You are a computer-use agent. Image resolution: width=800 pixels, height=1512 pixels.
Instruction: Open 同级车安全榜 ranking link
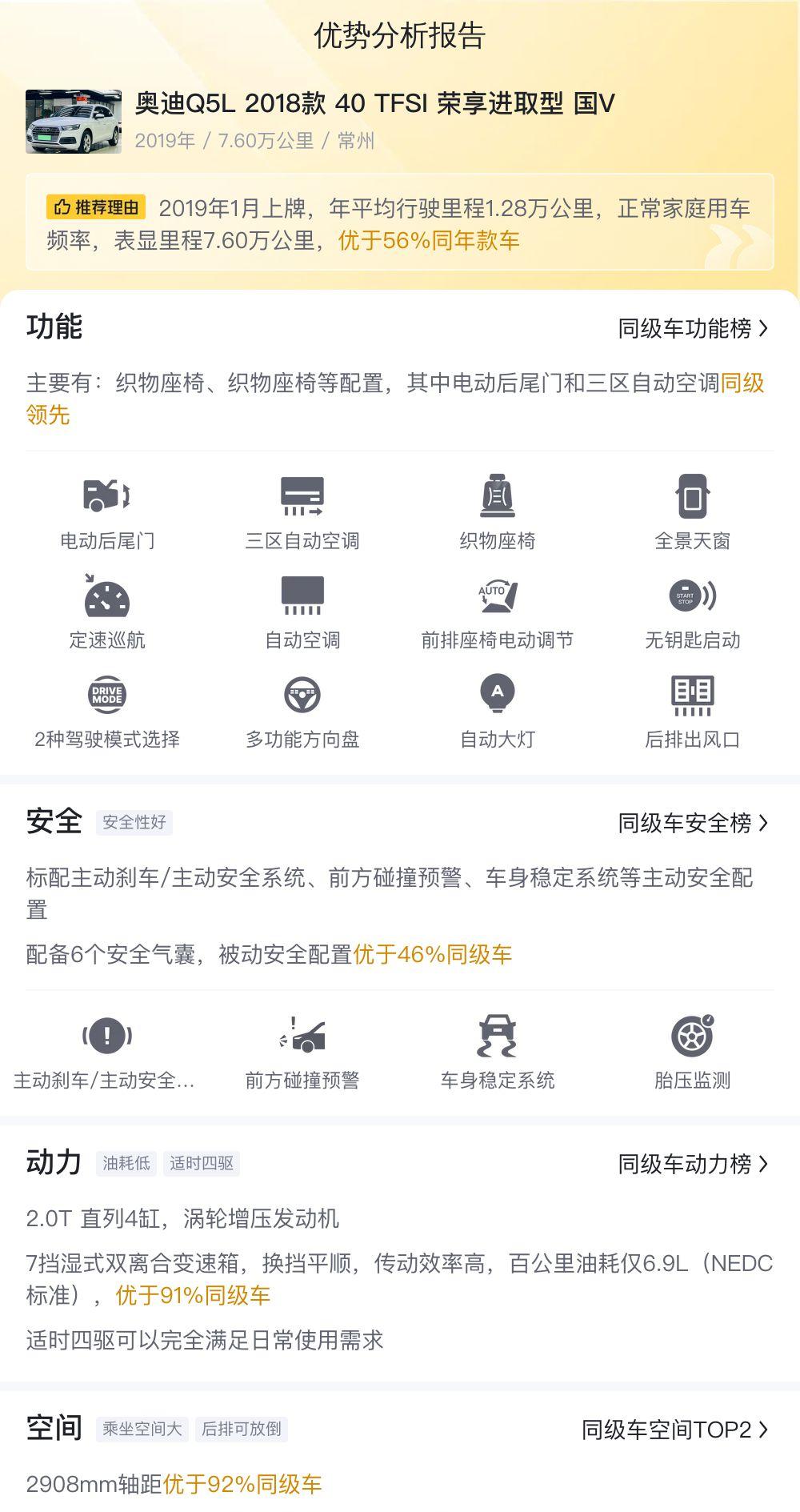click(693, 823)
